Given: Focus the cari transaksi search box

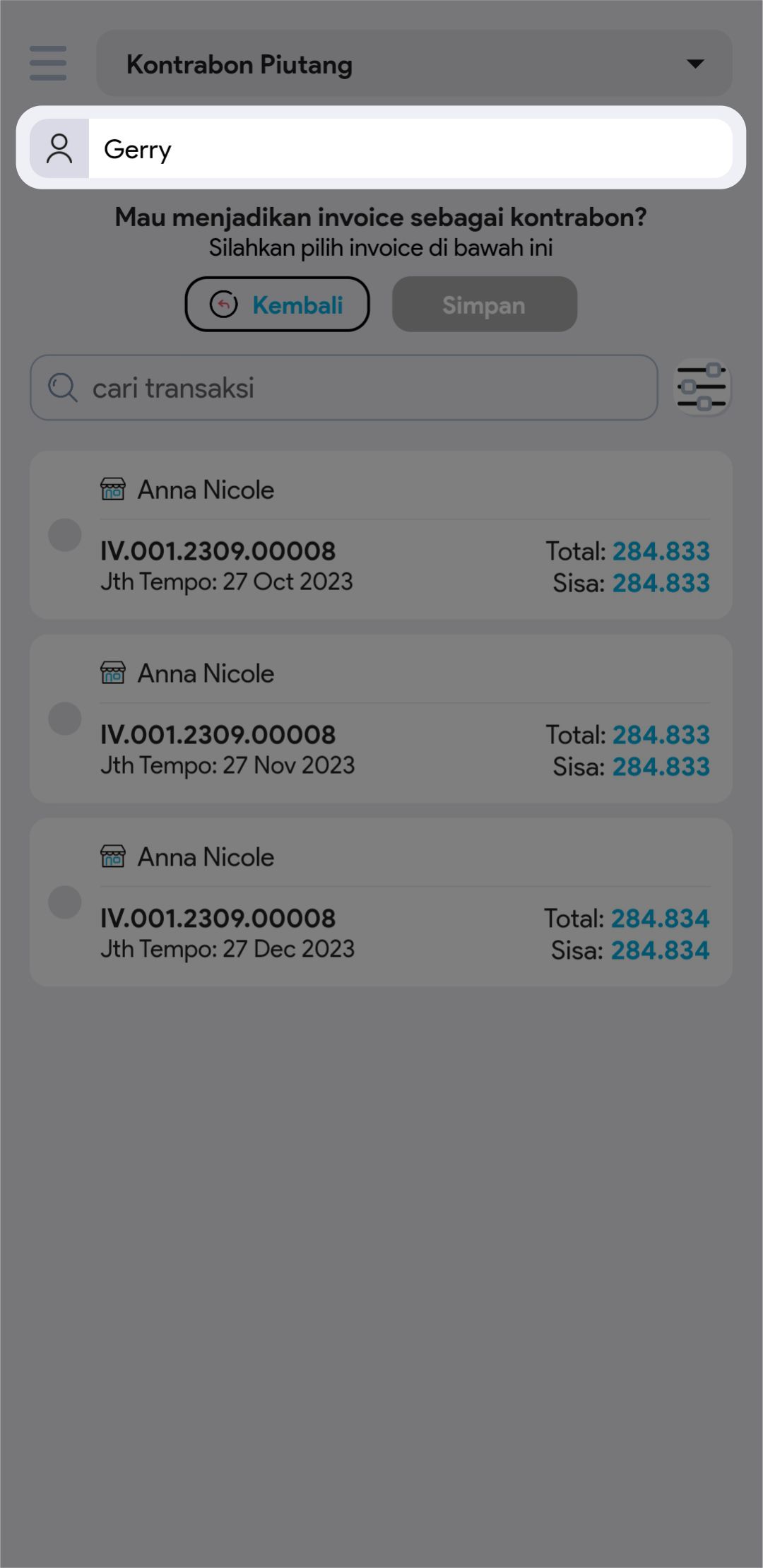Looking at the screenshot, I should click(344, 388).
